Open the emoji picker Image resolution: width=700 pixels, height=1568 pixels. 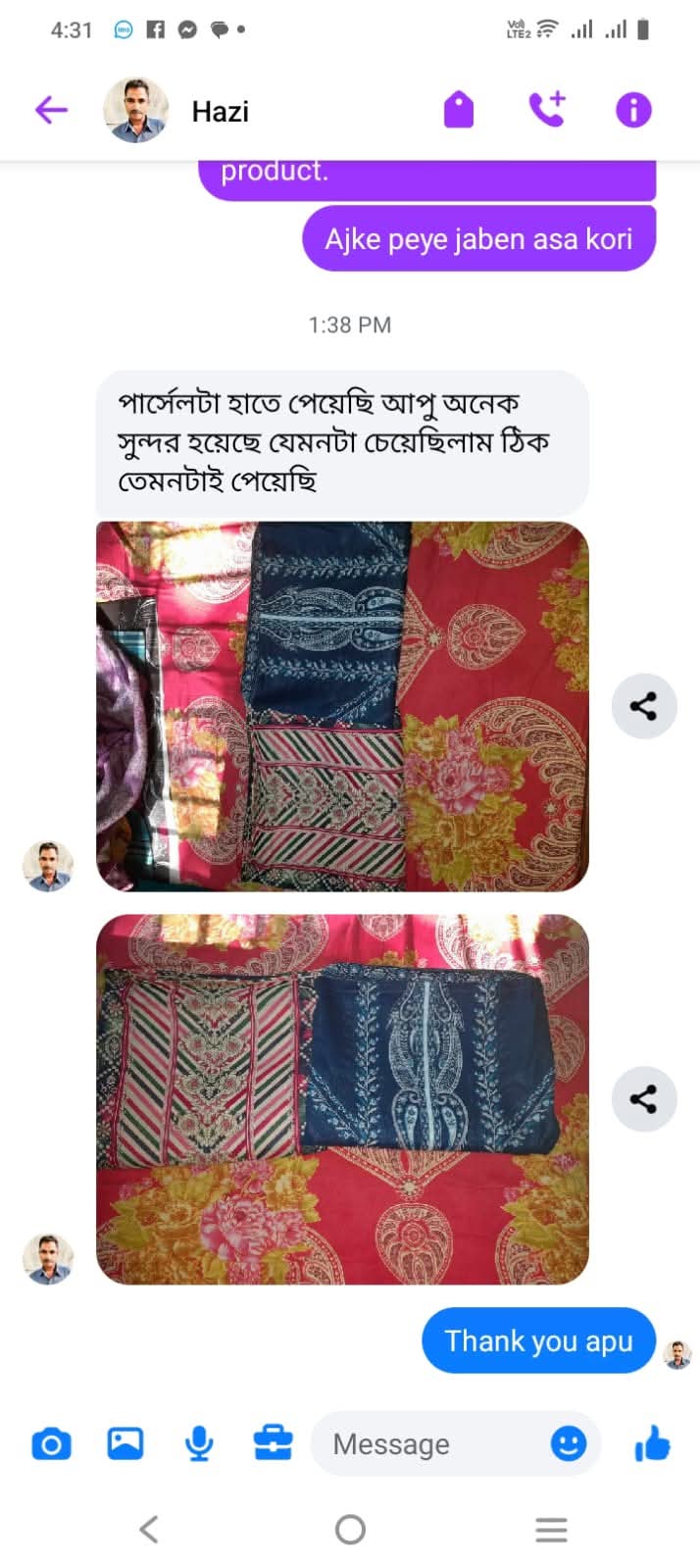[x=569, y=1443]
